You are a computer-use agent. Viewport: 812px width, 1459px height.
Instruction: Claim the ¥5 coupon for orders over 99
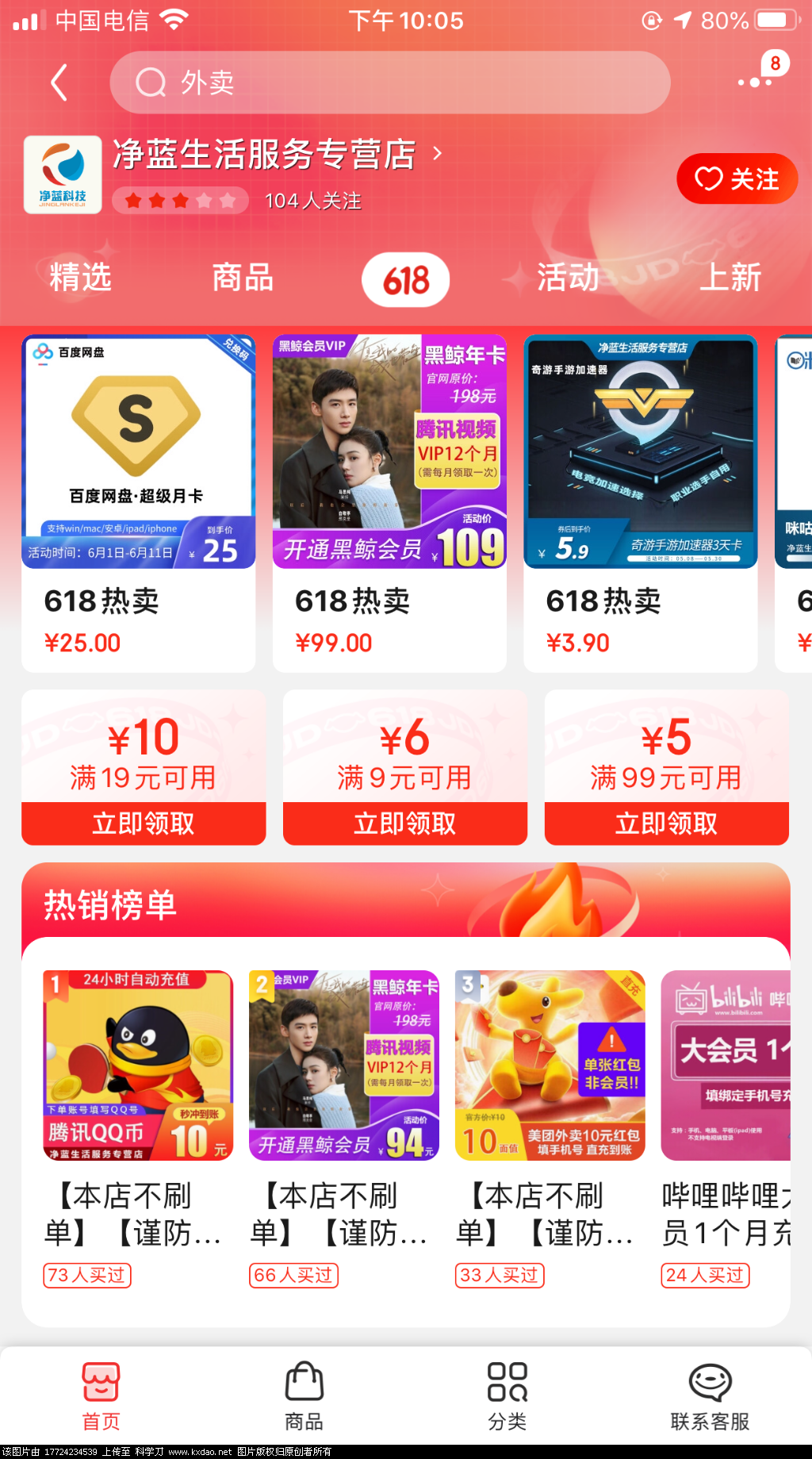pos(668,824)
